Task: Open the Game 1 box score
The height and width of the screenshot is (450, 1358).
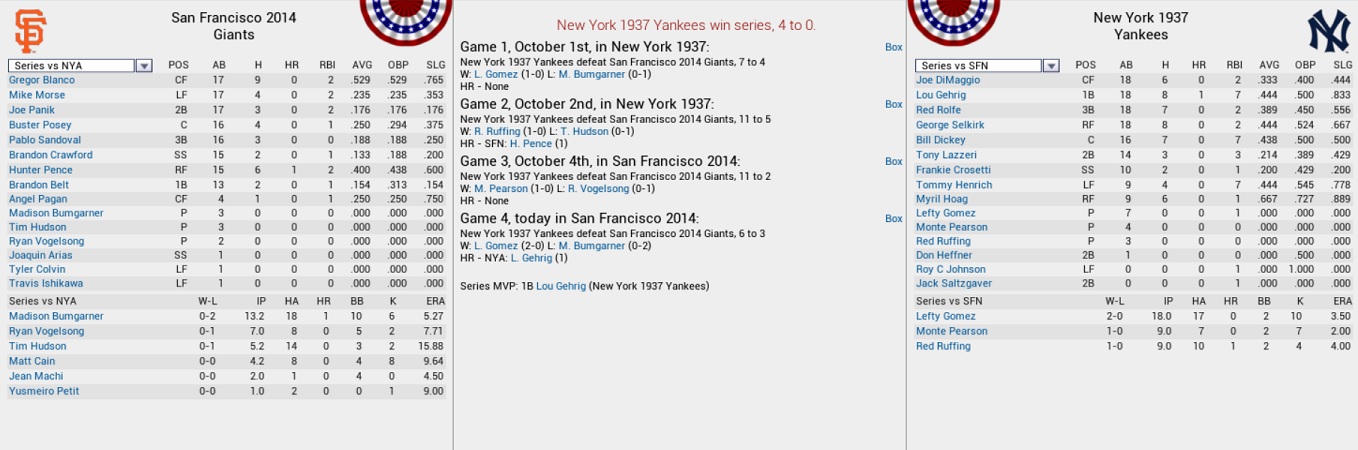Action: pos(893,47)
